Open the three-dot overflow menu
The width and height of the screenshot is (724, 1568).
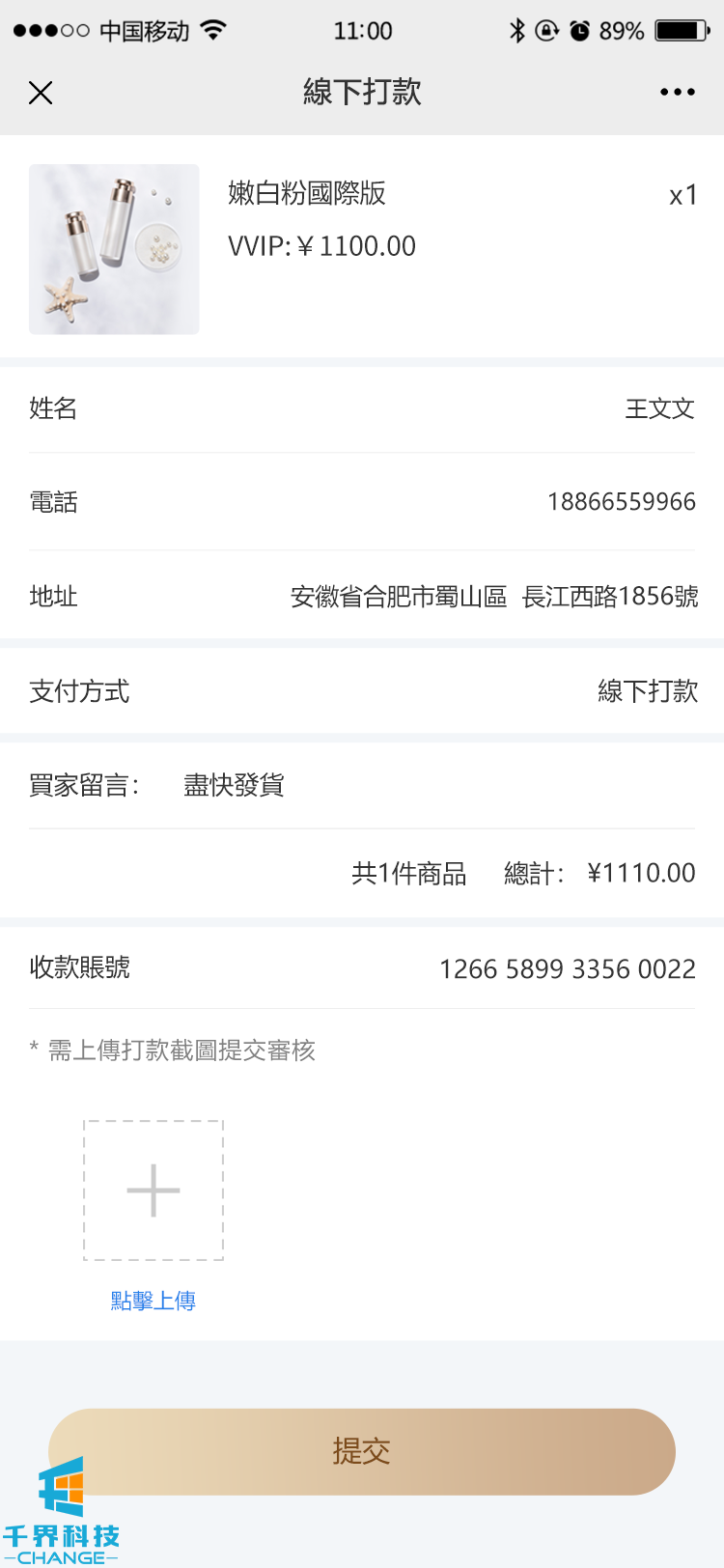[x=677, y=93]
